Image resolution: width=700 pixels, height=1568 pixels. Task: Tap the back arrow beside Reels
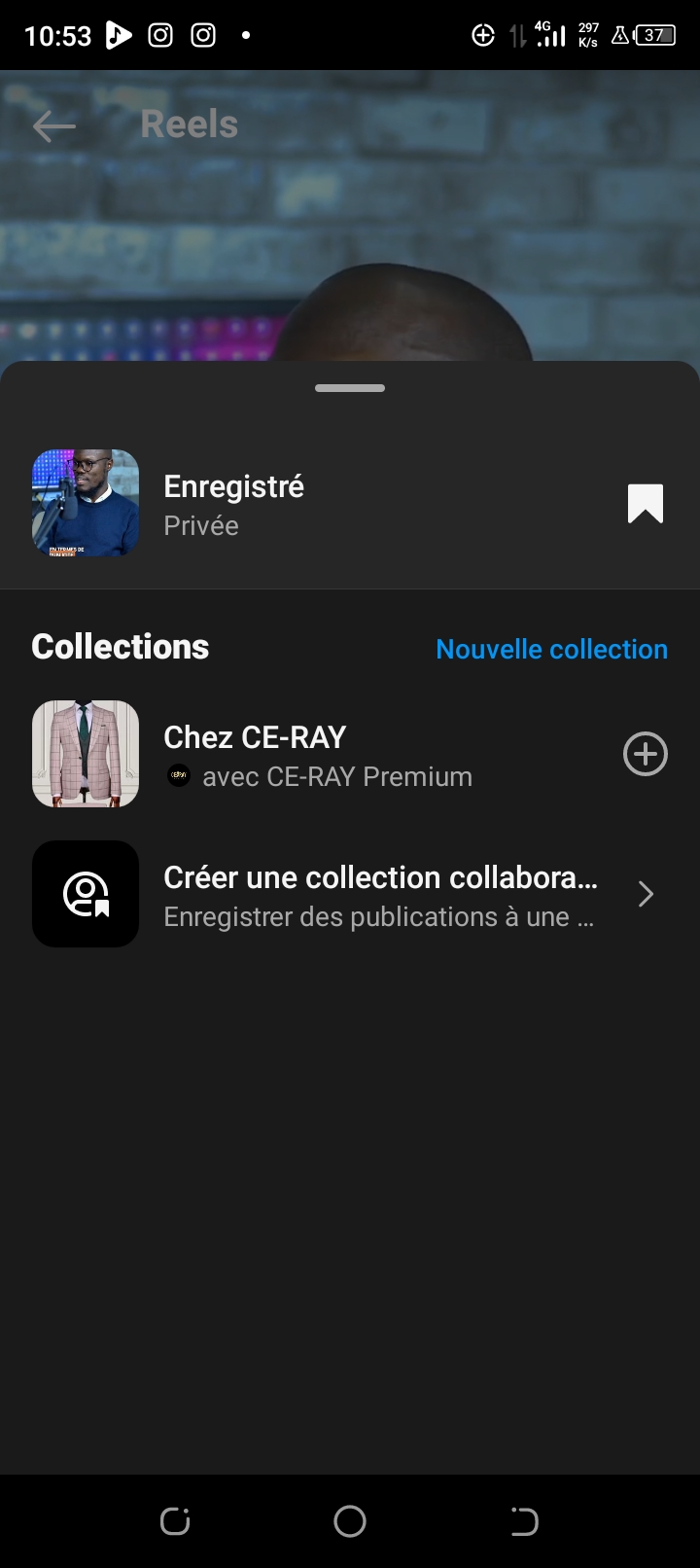click(x=53, y=125)
